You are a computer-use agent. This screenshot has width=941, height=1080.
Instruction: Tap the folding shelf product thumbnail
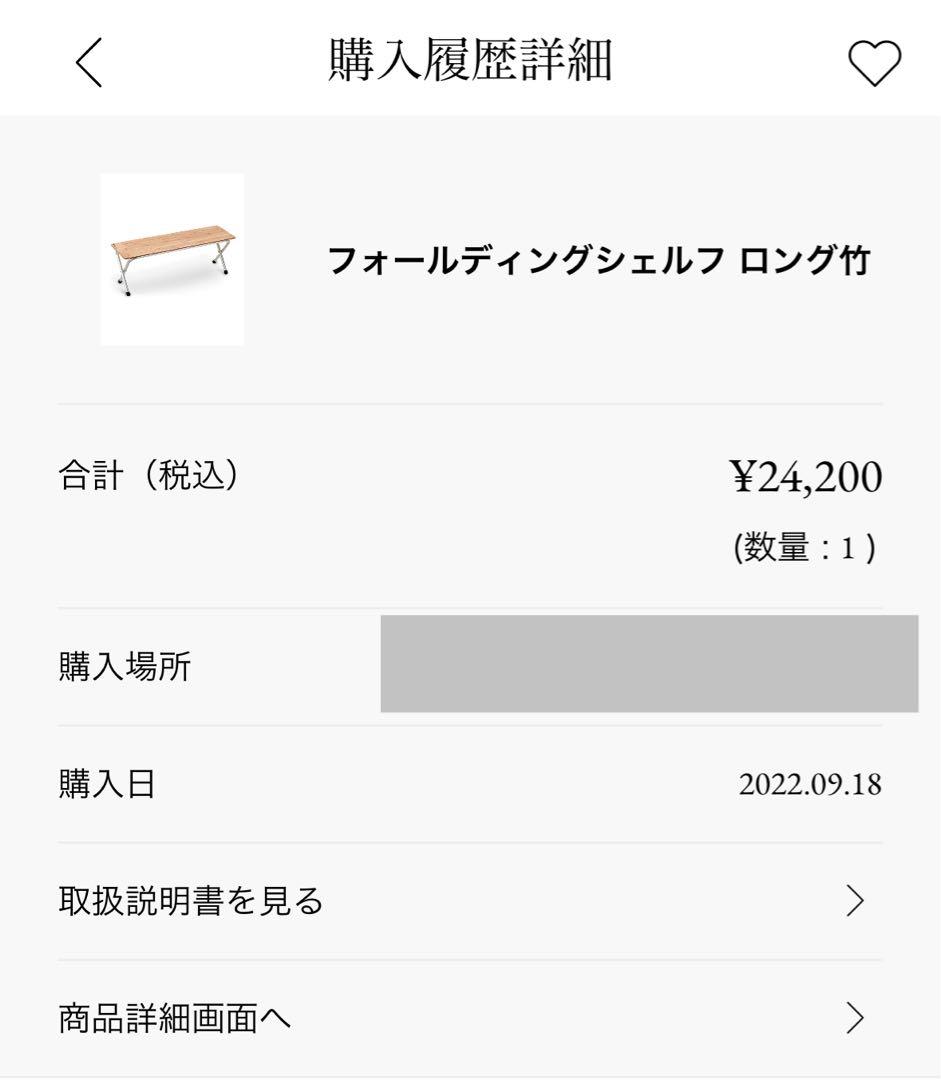point(172,260)
